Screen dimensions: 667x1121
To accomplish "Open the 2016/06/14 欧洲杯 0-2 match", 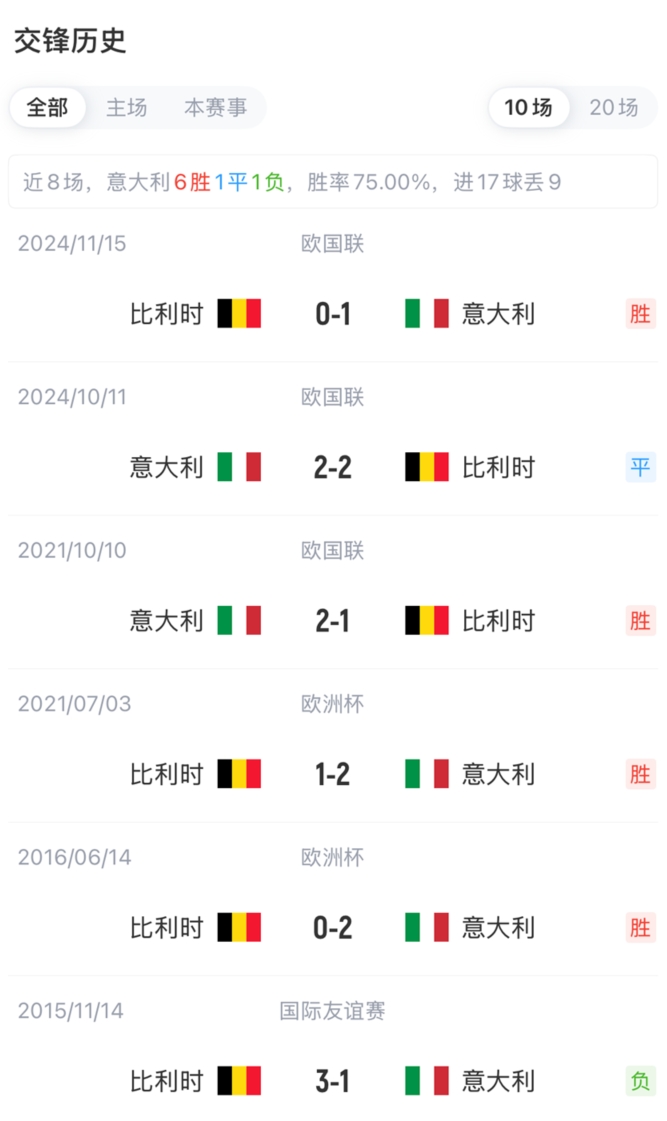I will point(333,899).
